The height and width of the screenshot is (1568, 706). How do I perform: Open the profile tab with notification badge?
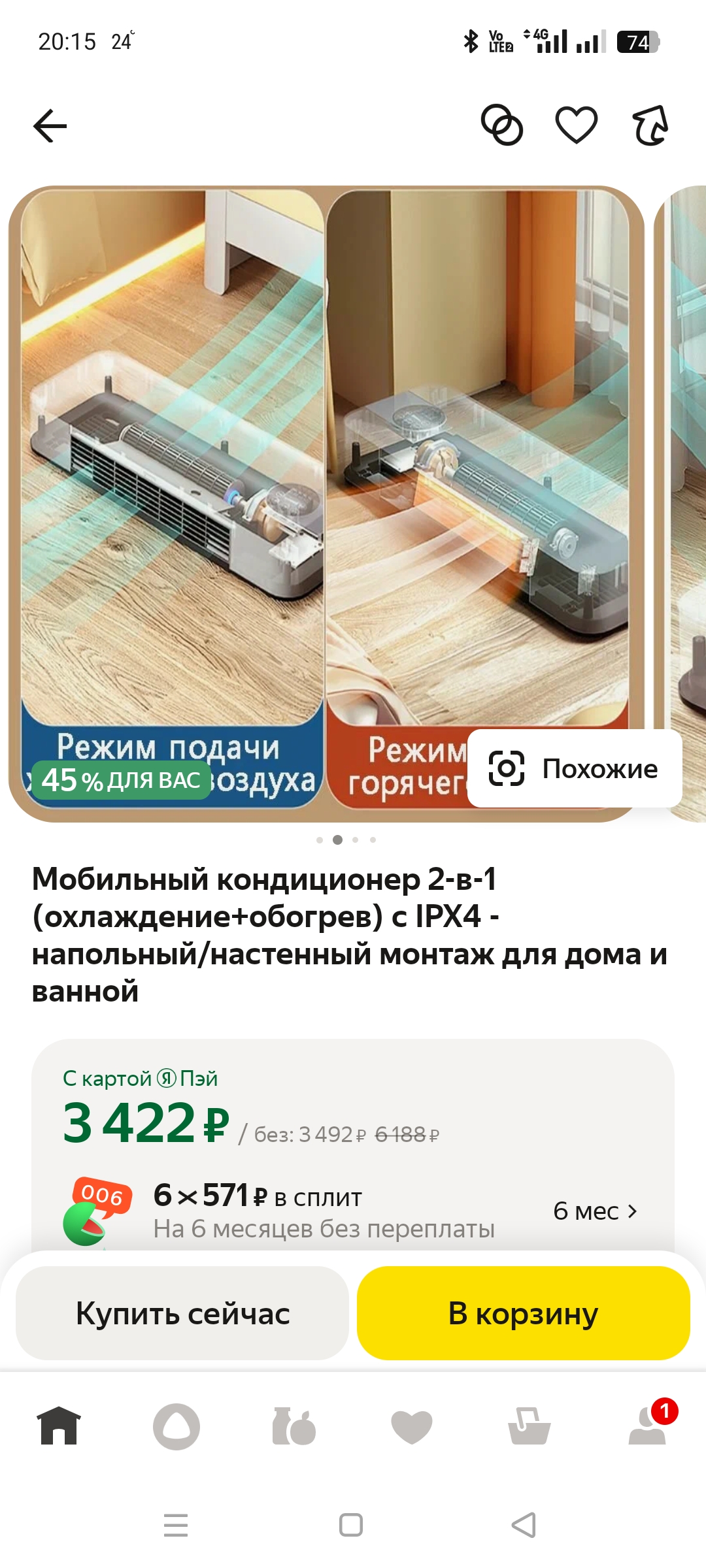(647, 1426)
